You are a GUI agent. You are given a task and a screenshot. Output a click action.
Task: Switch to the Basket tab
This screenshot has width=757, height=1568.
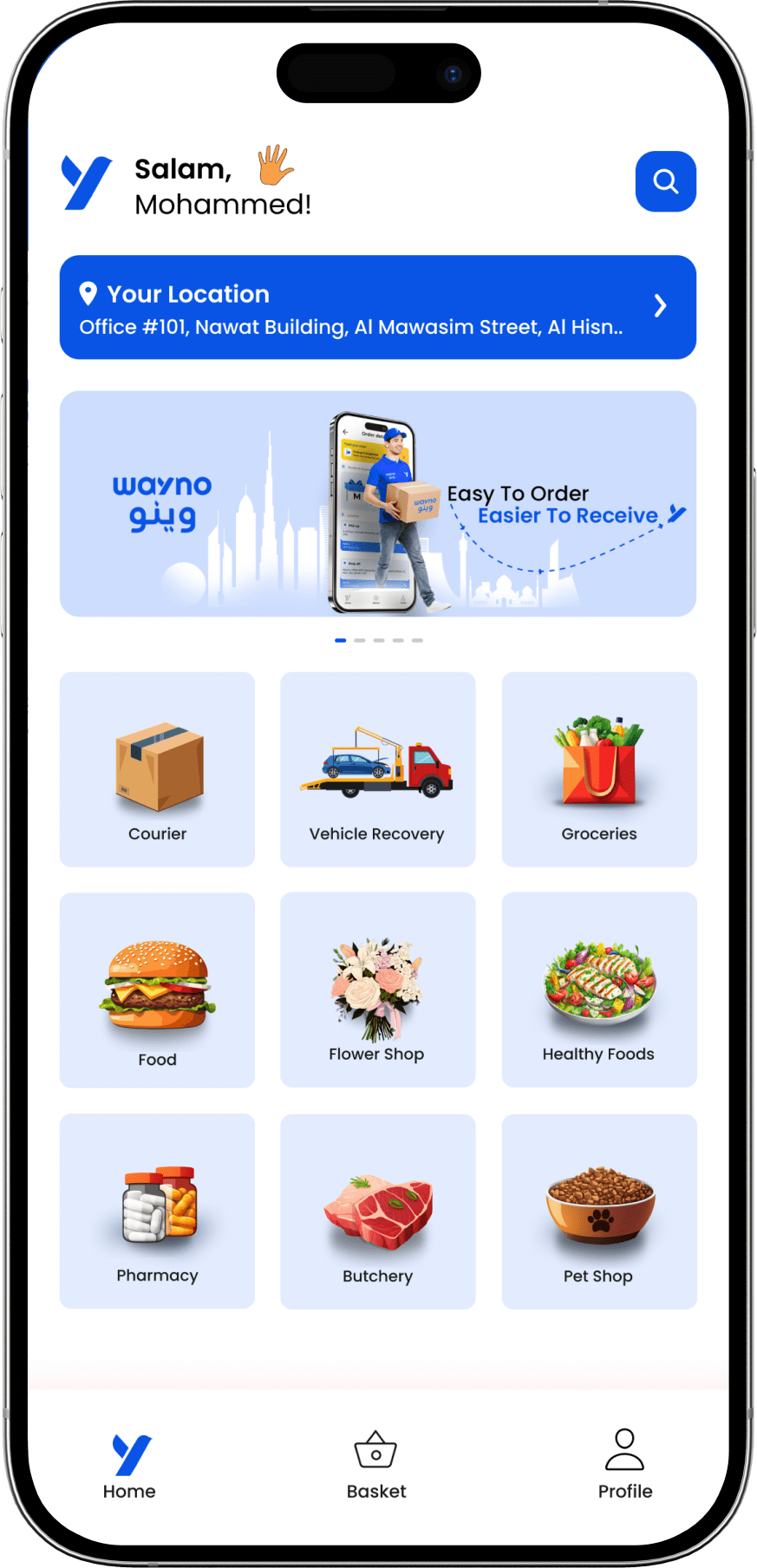[375, 1467]
